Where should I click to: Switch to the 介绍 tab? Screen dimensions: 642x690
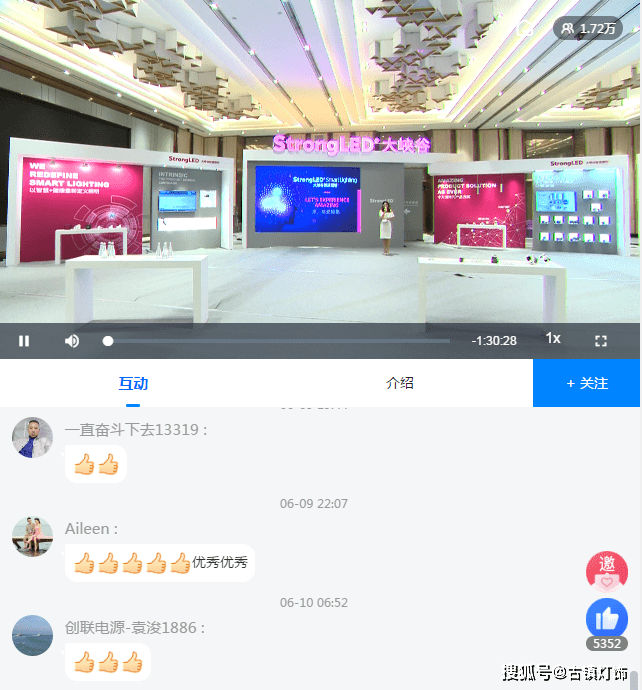400,383
